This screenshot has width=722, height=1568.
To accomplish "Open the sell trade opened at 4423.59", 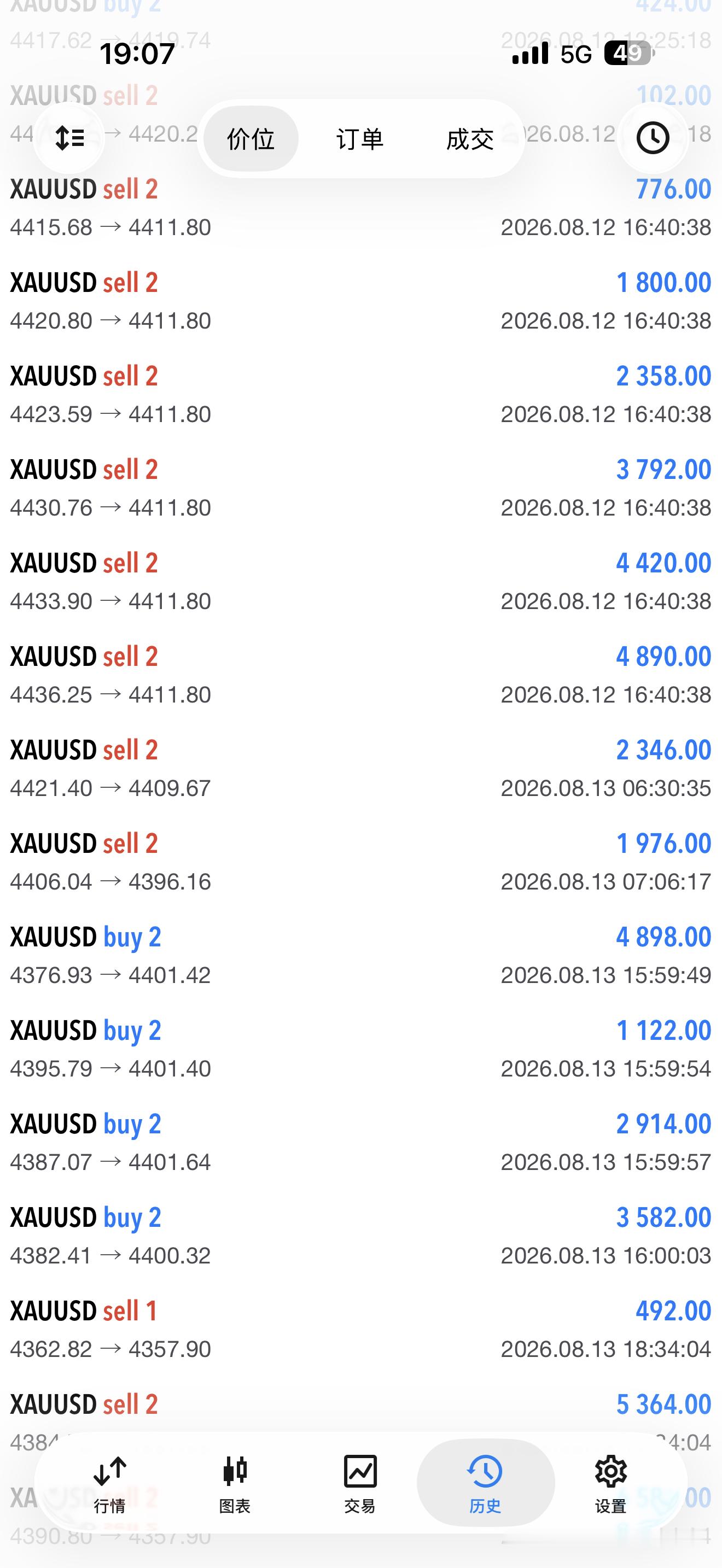I will point(361,394).
